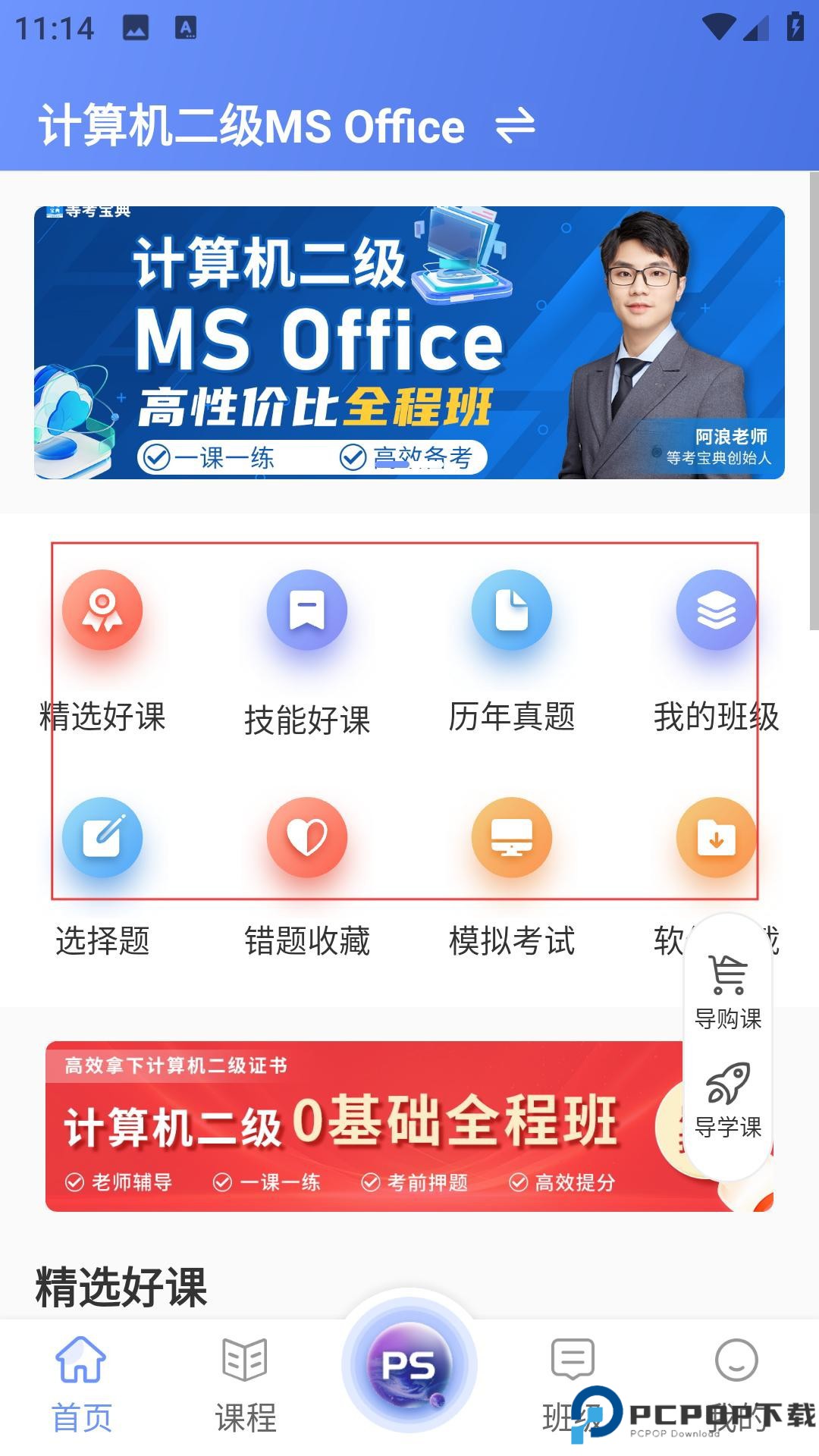Open the center PS button

[x=409, y=1365]
